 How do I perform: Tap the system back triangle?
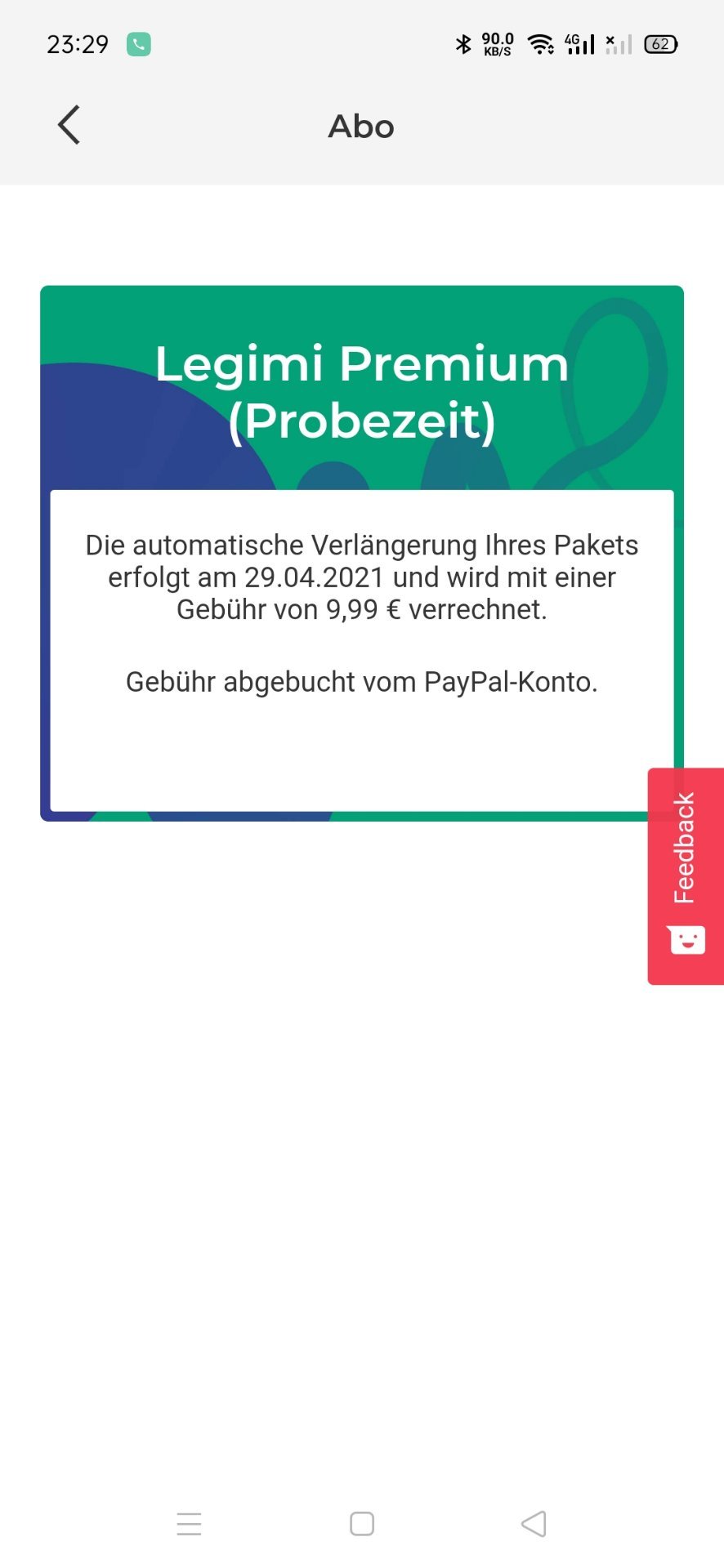[534, 1524]
